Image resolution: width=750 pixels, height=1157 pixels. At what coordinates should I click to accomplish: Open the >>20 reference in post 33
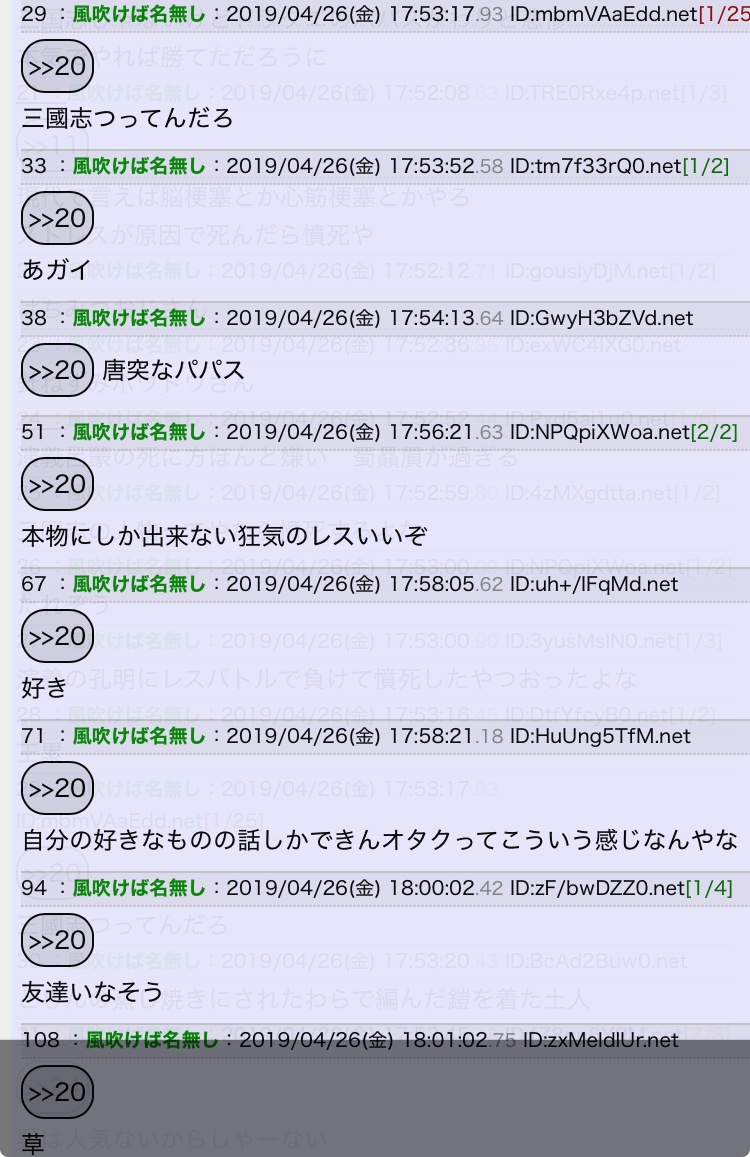(57, 218)
